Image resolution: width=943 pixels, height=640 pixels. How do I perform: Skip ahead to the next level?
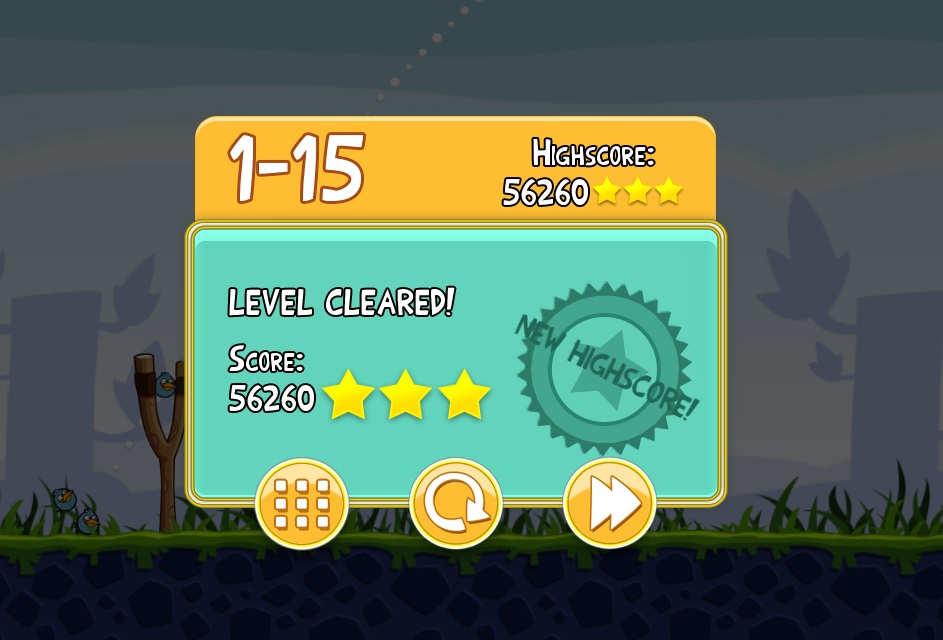[x=609, y=504]
